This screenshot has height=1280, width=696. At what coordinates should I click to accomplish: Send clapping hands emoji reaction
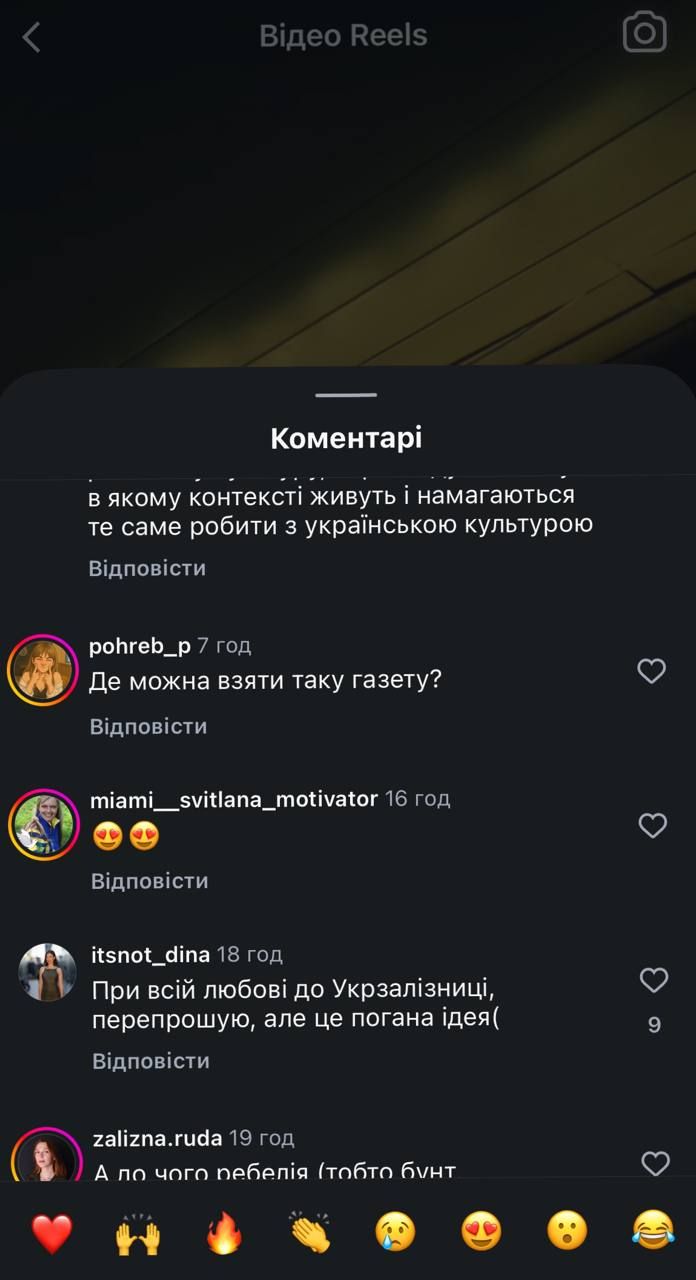point(310,1234)
